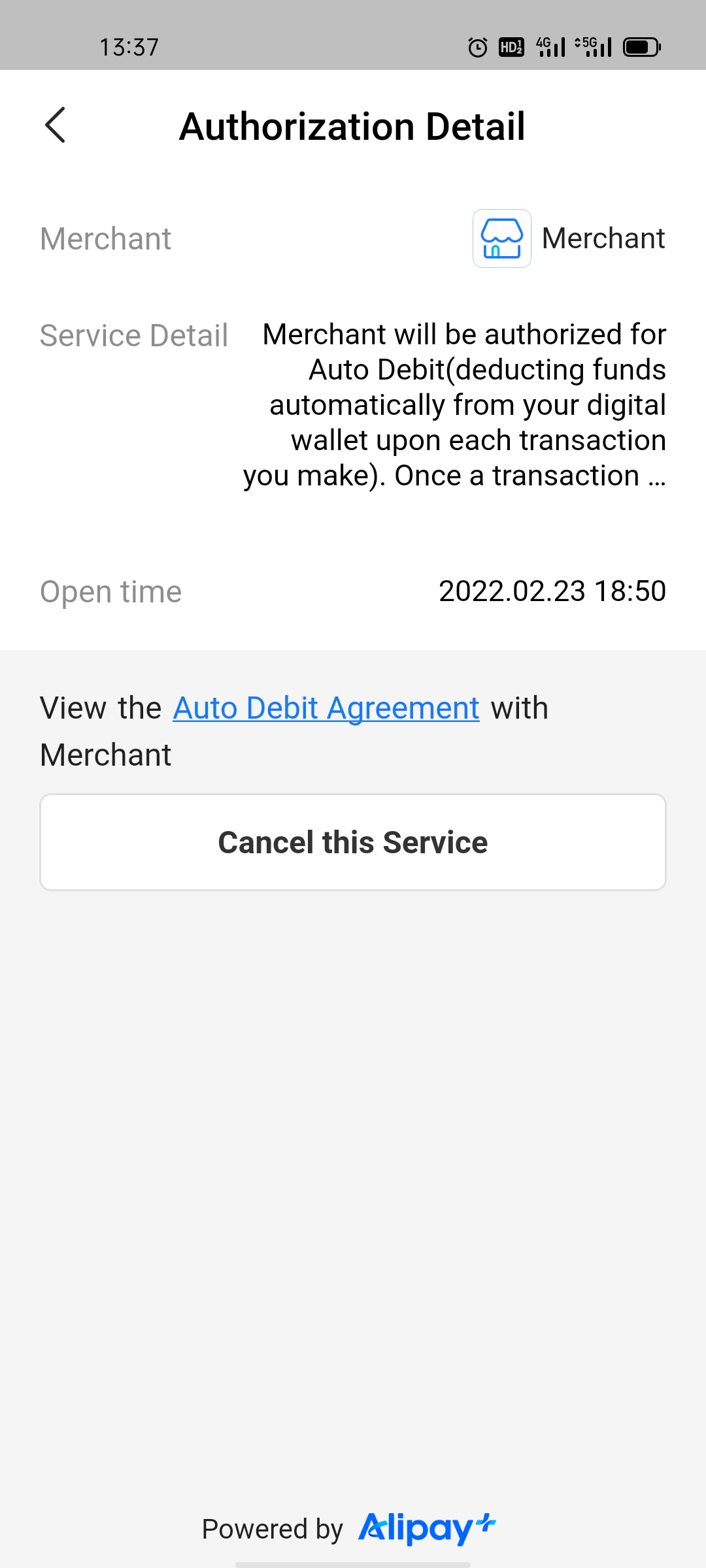The height and width of the screenshot is (1568, 706).
Task: Cancel this Service
Action: point(353,842)
